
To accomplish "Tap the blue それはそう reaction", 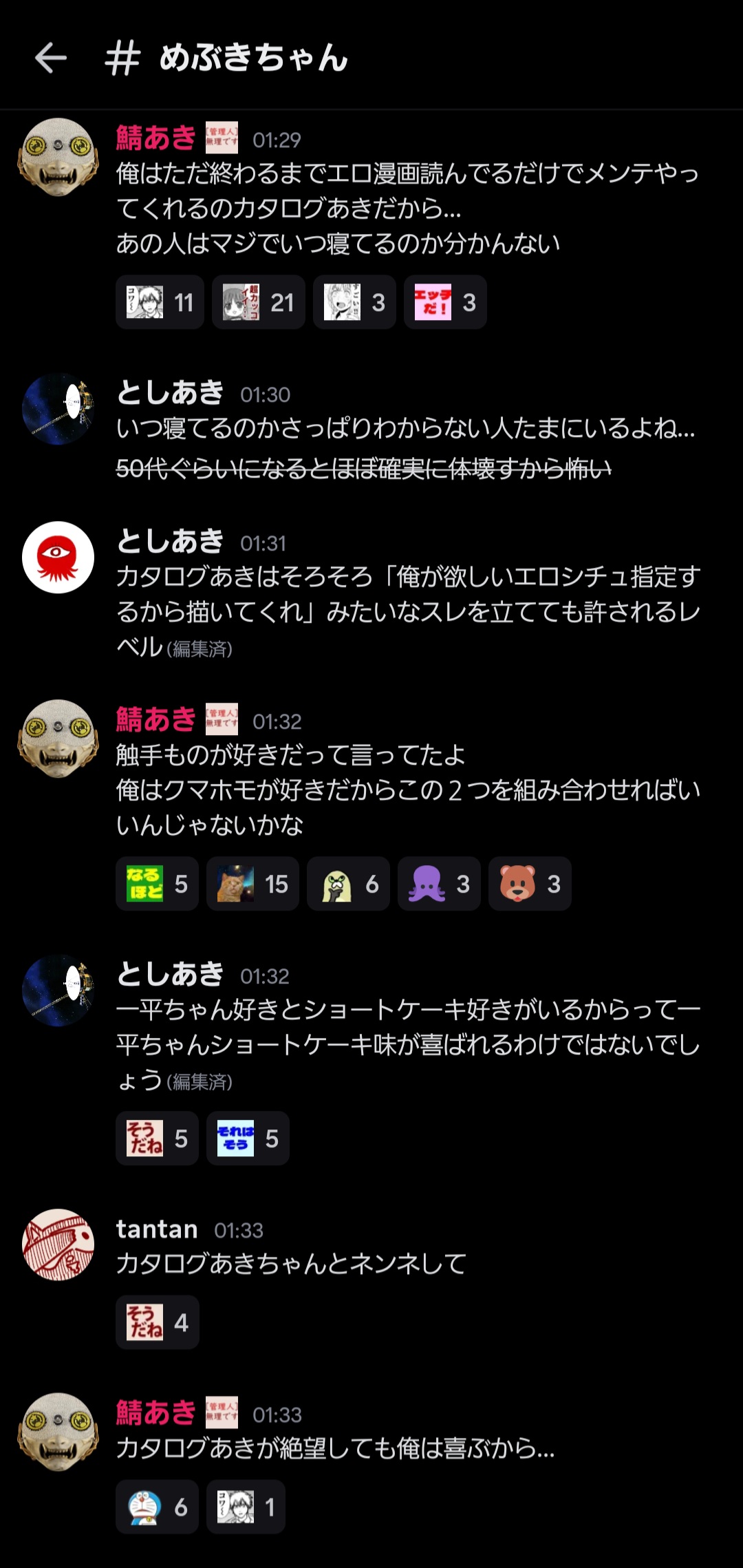I will click(x=247, y=1138).
